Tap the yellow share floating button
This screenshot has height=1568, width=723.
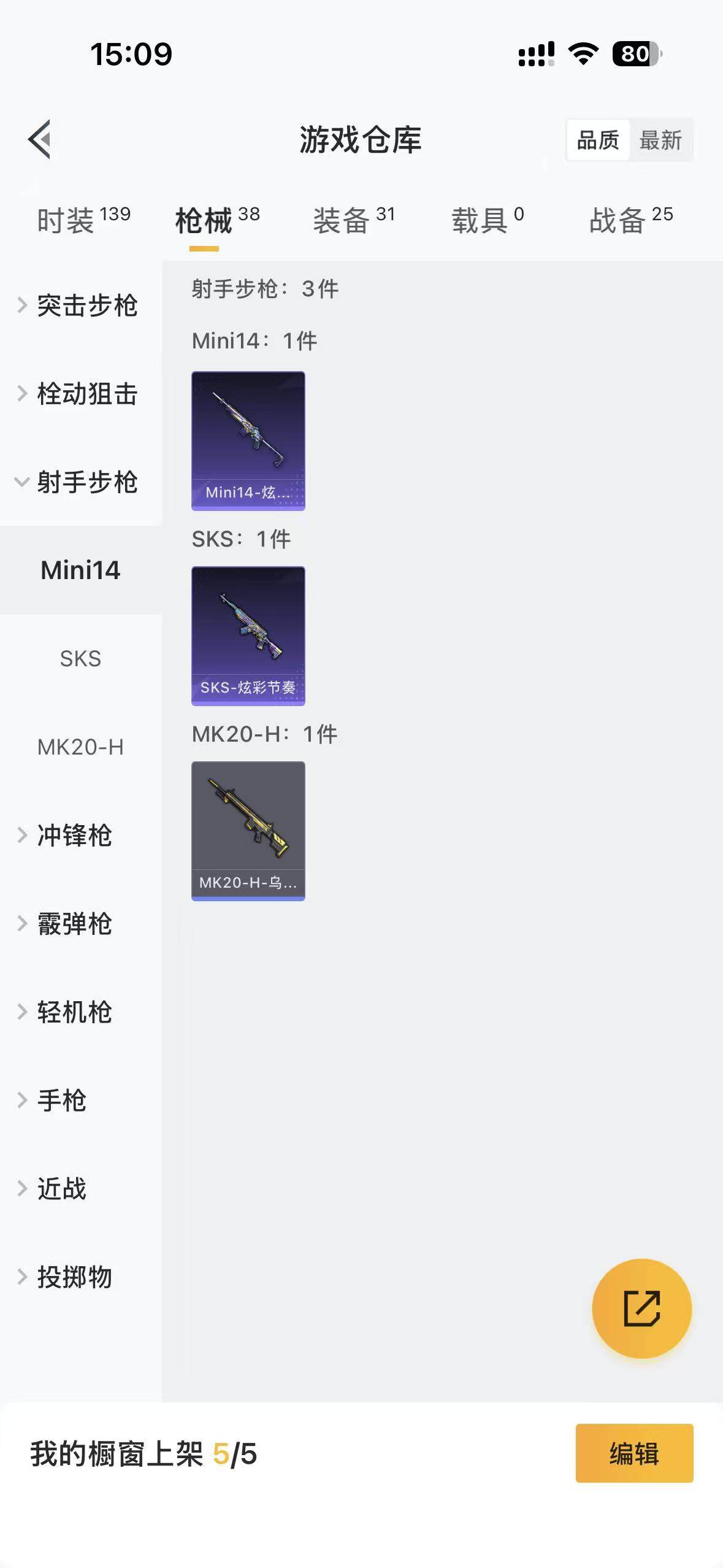click(x=641, y=1309)
